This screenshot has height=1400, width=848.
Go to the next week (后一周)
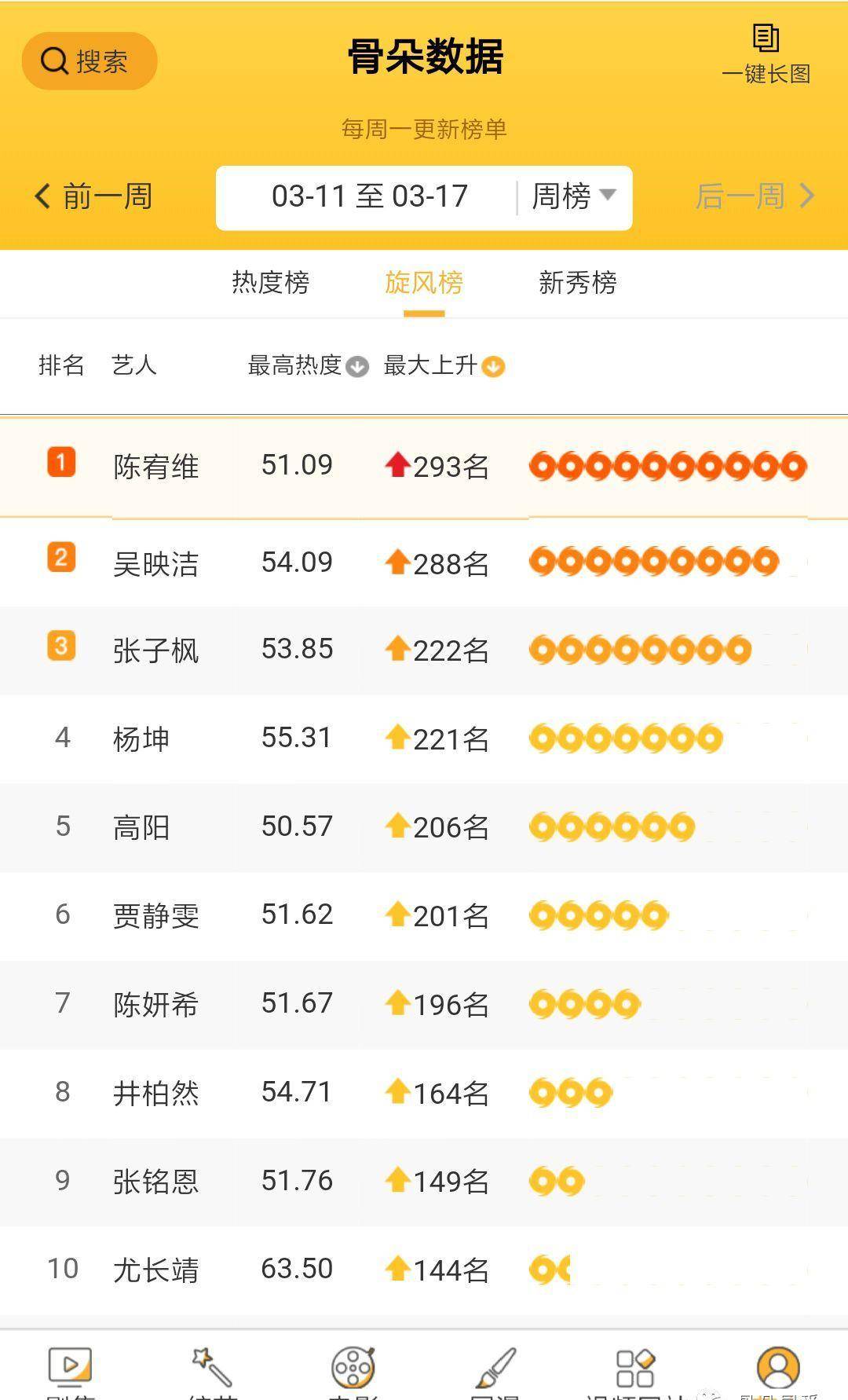point(755,196)
